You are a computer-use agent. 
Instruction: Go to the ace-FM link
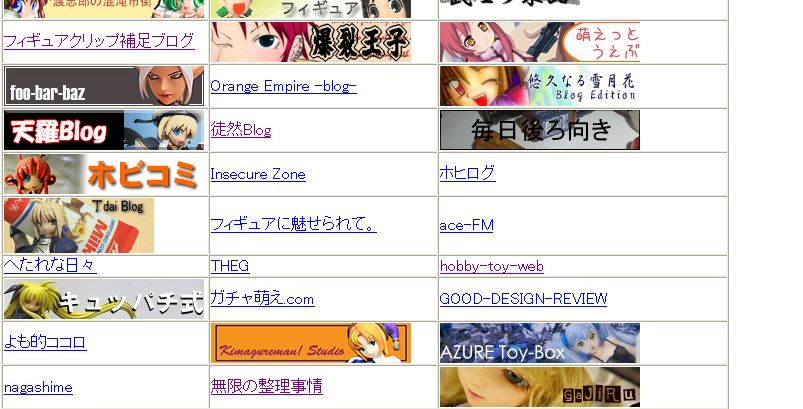coord(466,225)
